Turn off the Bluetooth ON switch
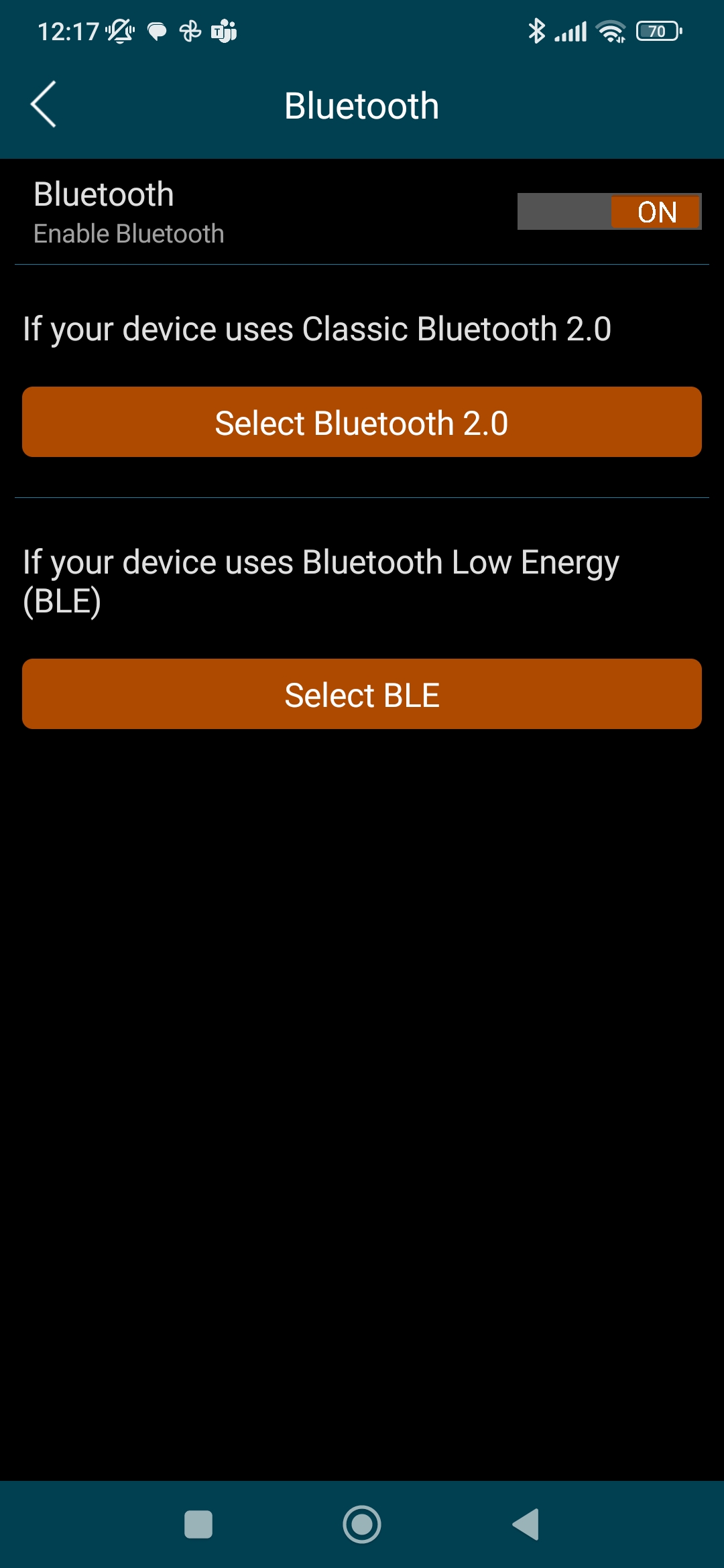This screenshot has height=1568, width=724. pyautogui.click(x=609, y=212)
